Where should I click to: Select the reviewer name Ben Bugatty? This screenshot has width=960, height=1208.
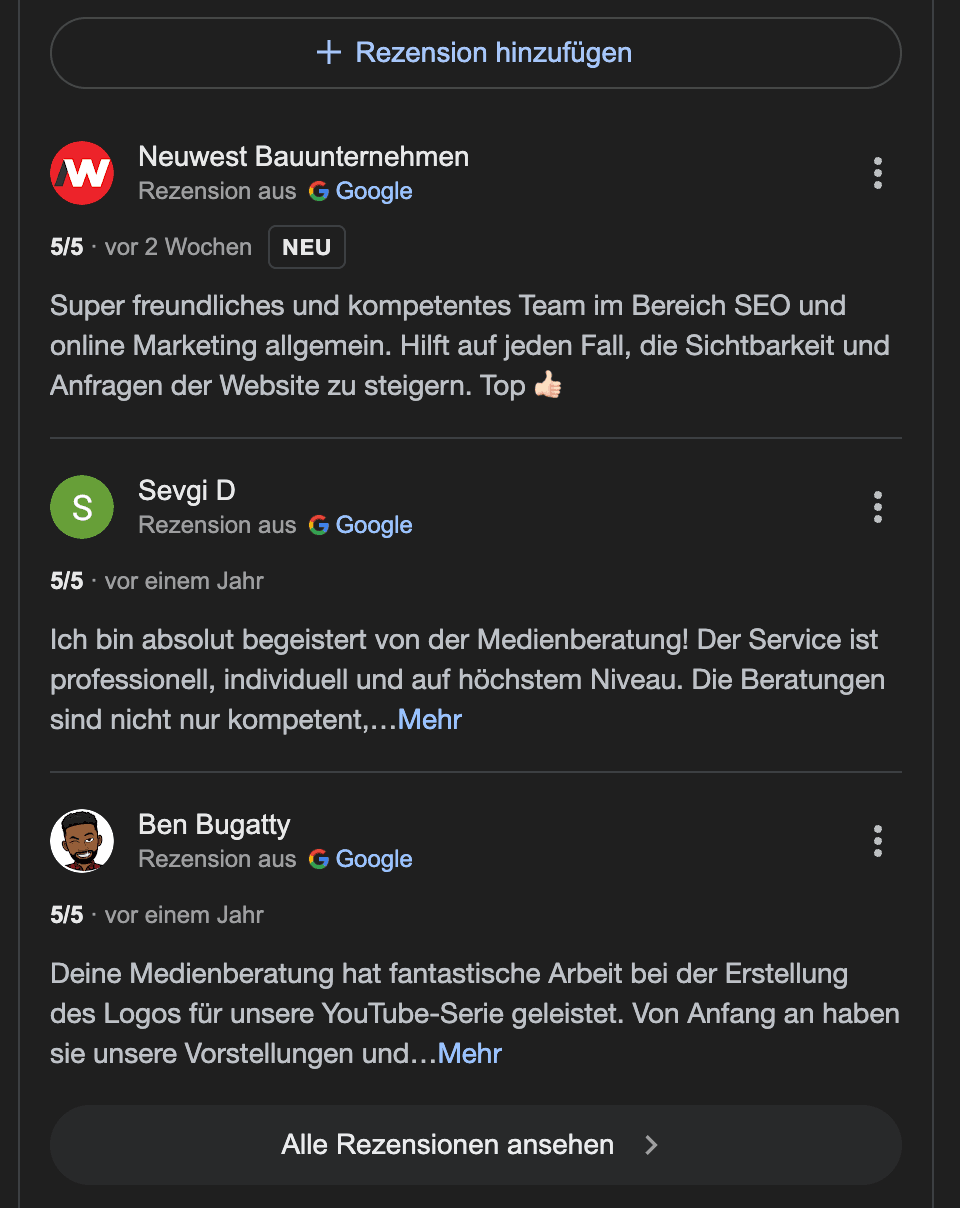[213, 824]
